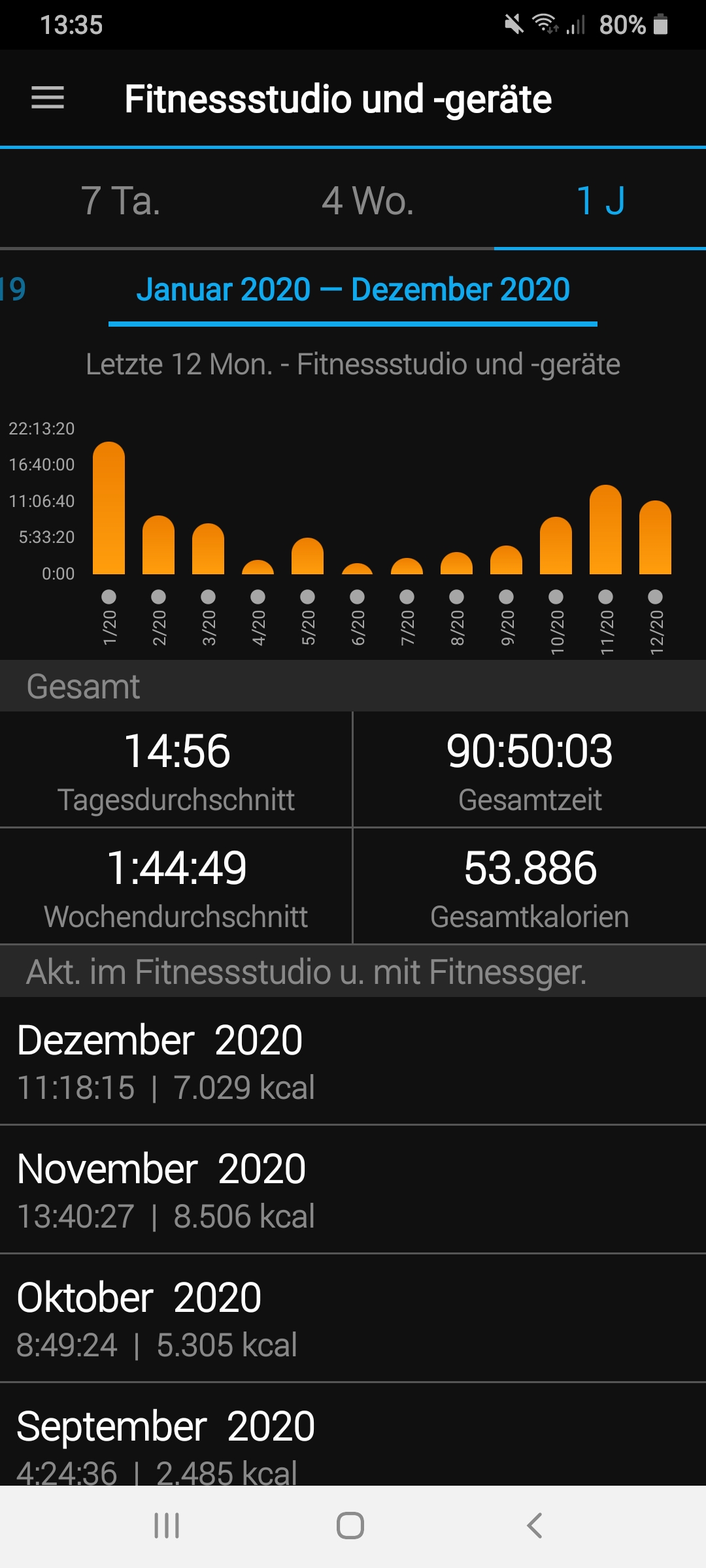Image resolution: width=706 pixels, height=1568 pixels.
Task: Switch to the 7 Ta. tab
Action: (x=121, y=200)
